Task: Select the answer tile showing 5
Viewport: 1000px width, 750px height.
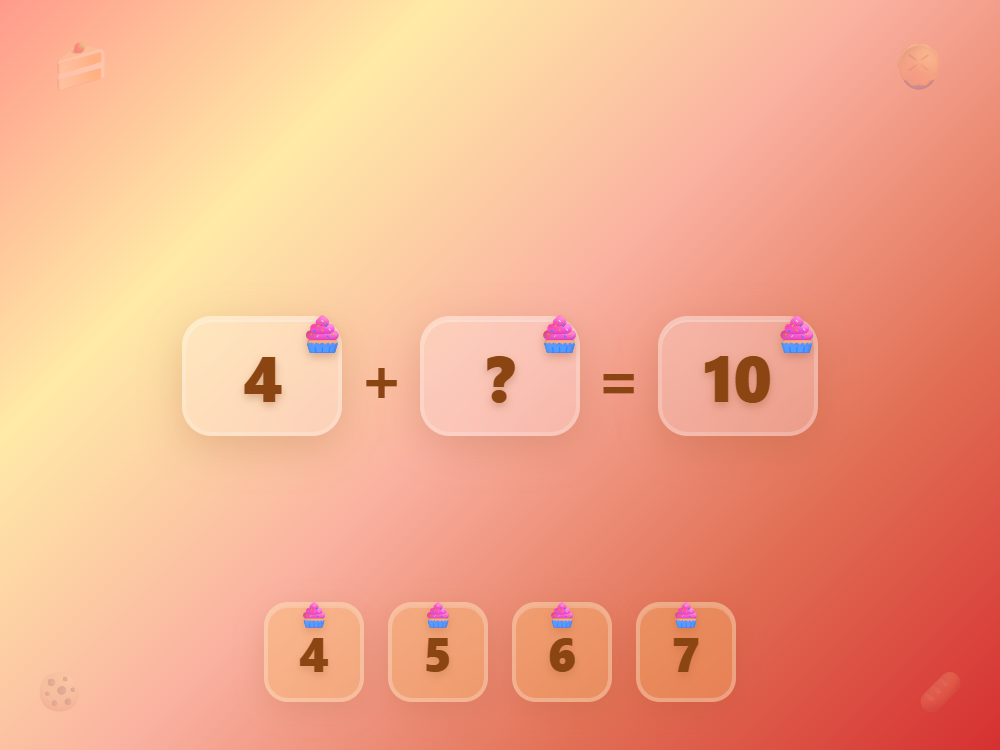Action: 438,652
